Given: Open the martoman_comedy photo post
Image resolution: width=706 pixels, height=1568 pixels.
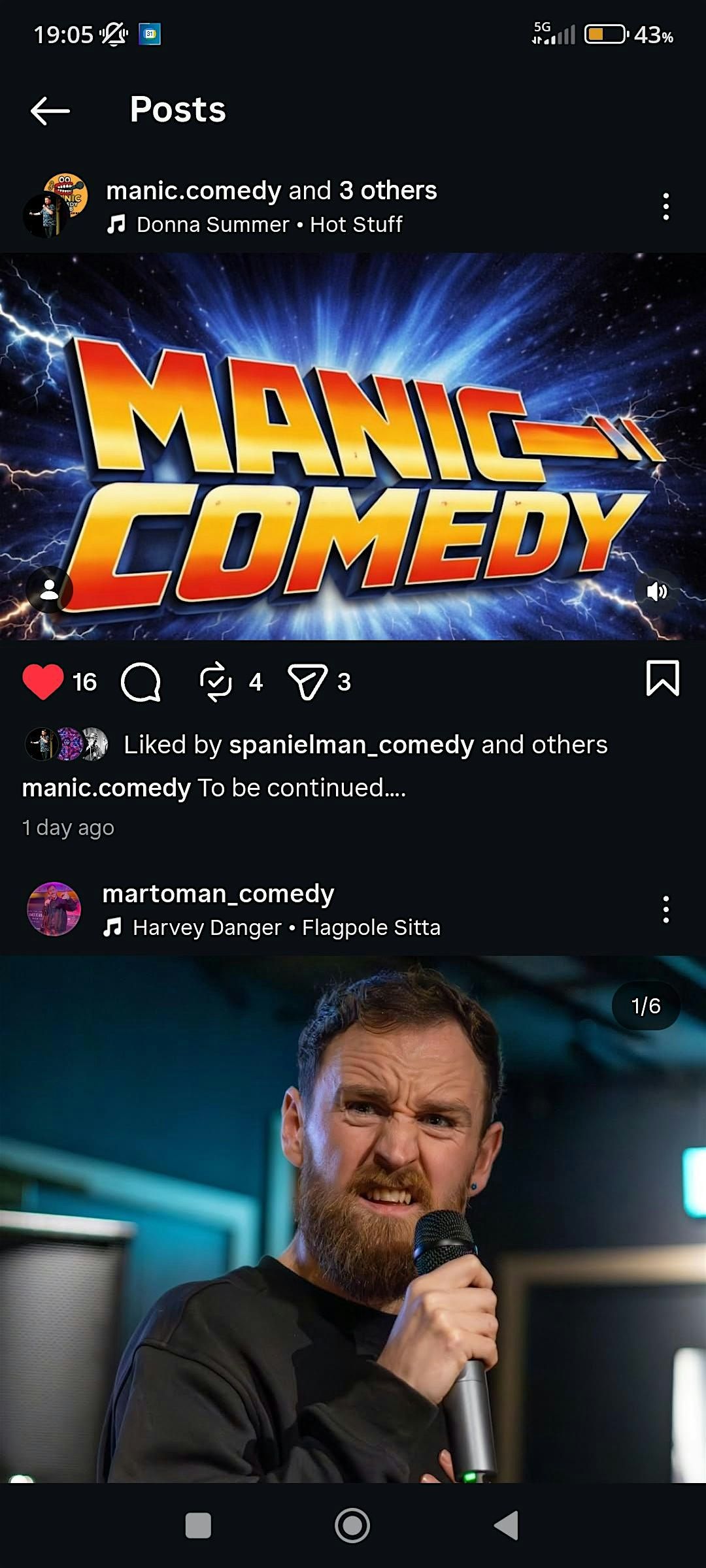Looking at the screenshot, I should (353, 1215).
